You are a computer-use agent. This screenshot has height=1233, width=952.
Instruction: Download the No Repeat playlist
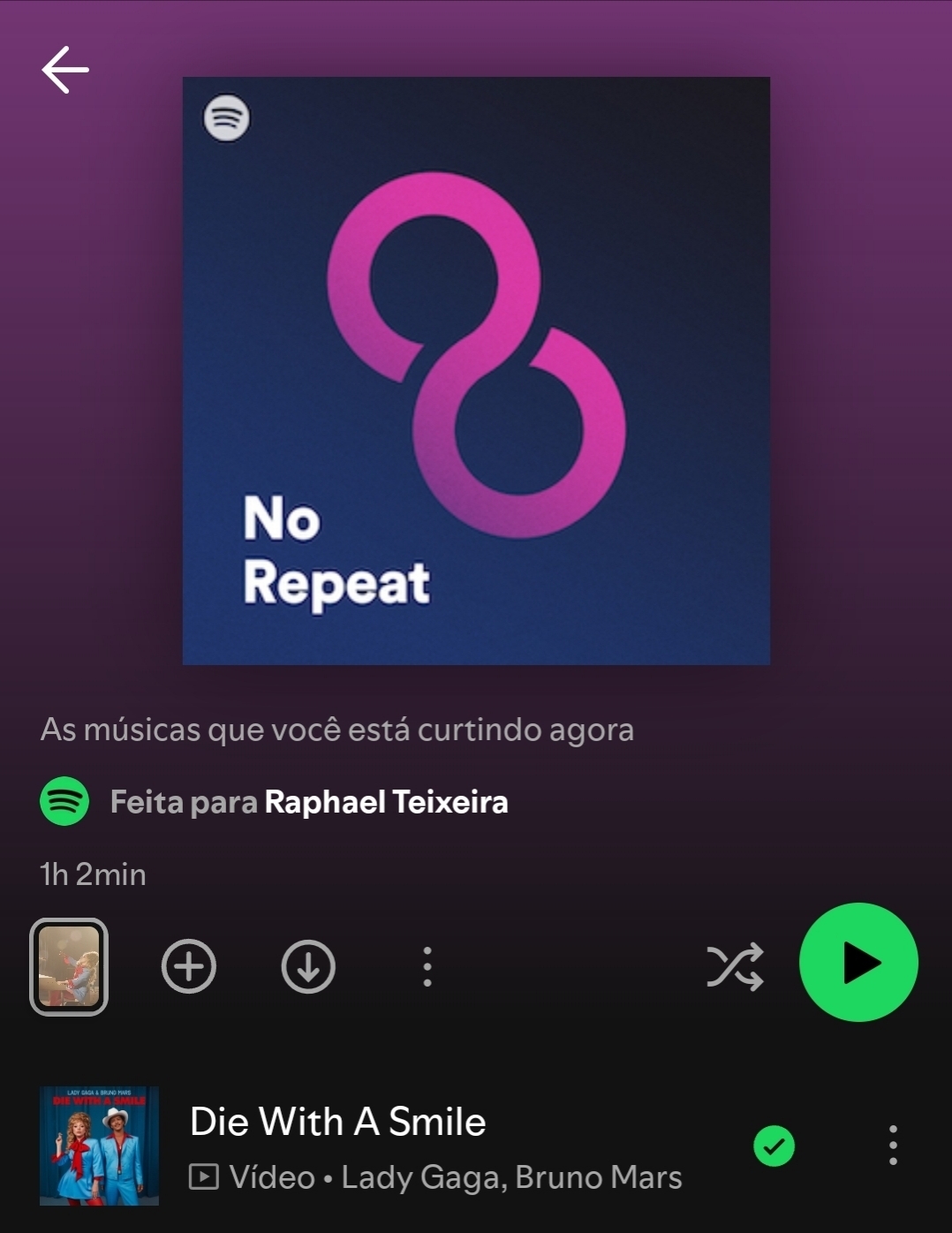[x=308, y=966]
